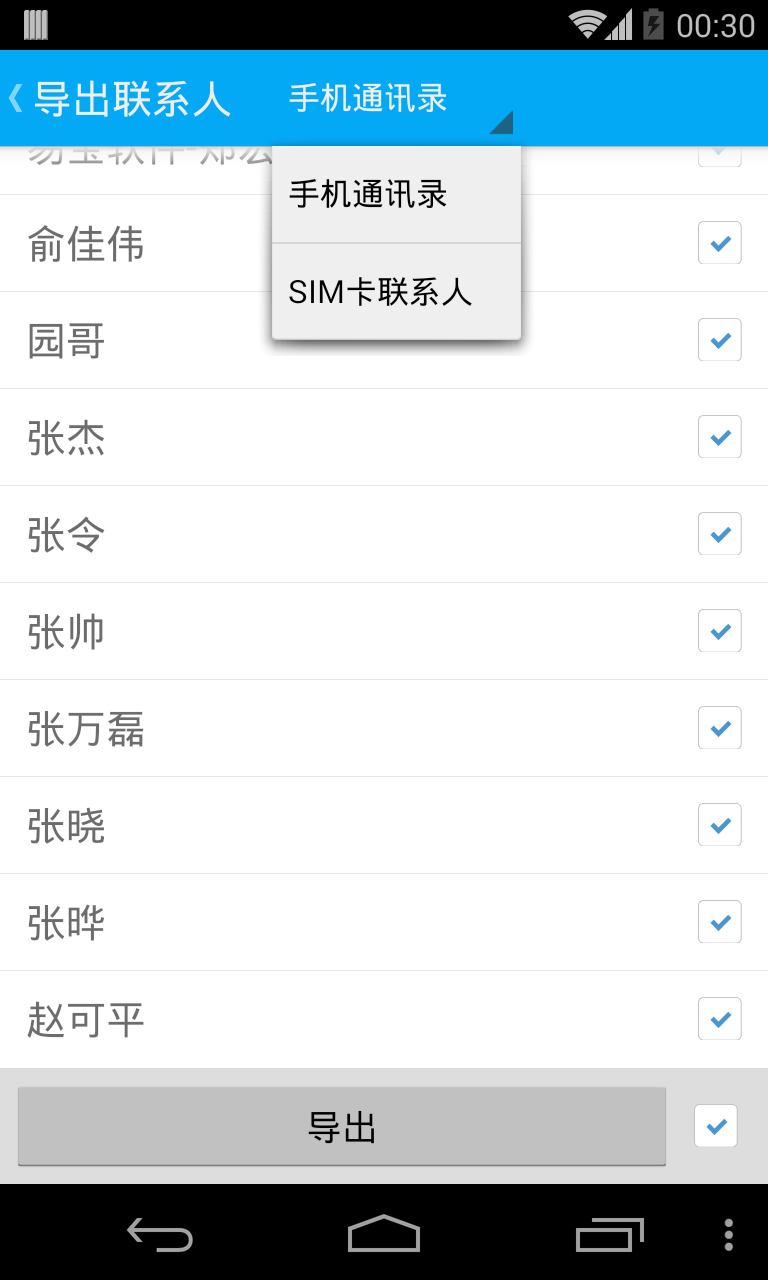The height and width of the screenshot is (1280, 768).
Task: Toggle the checkbox next to 张晓
Action: tap(719, 825)
